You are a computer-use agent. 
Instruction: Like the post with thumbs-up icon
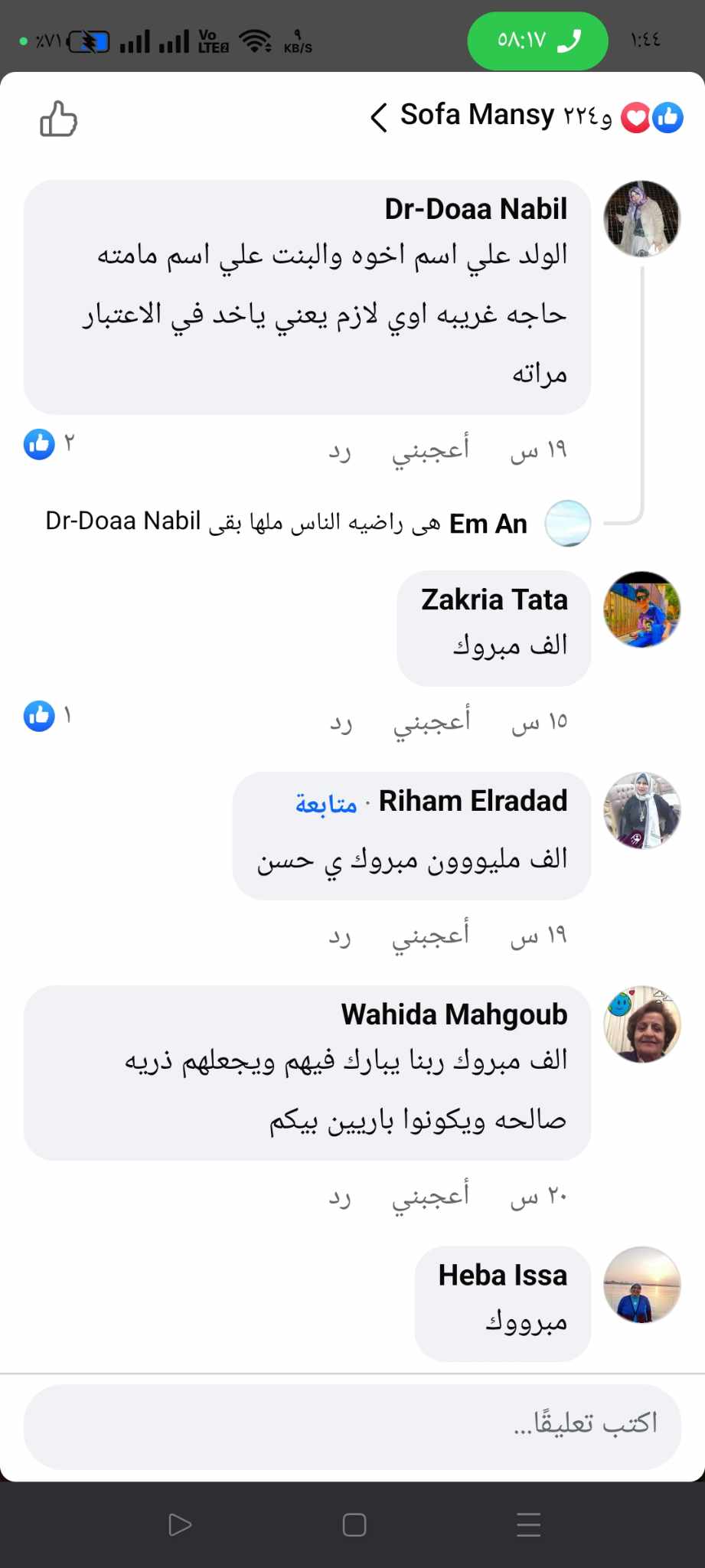(x=59, y=119)
